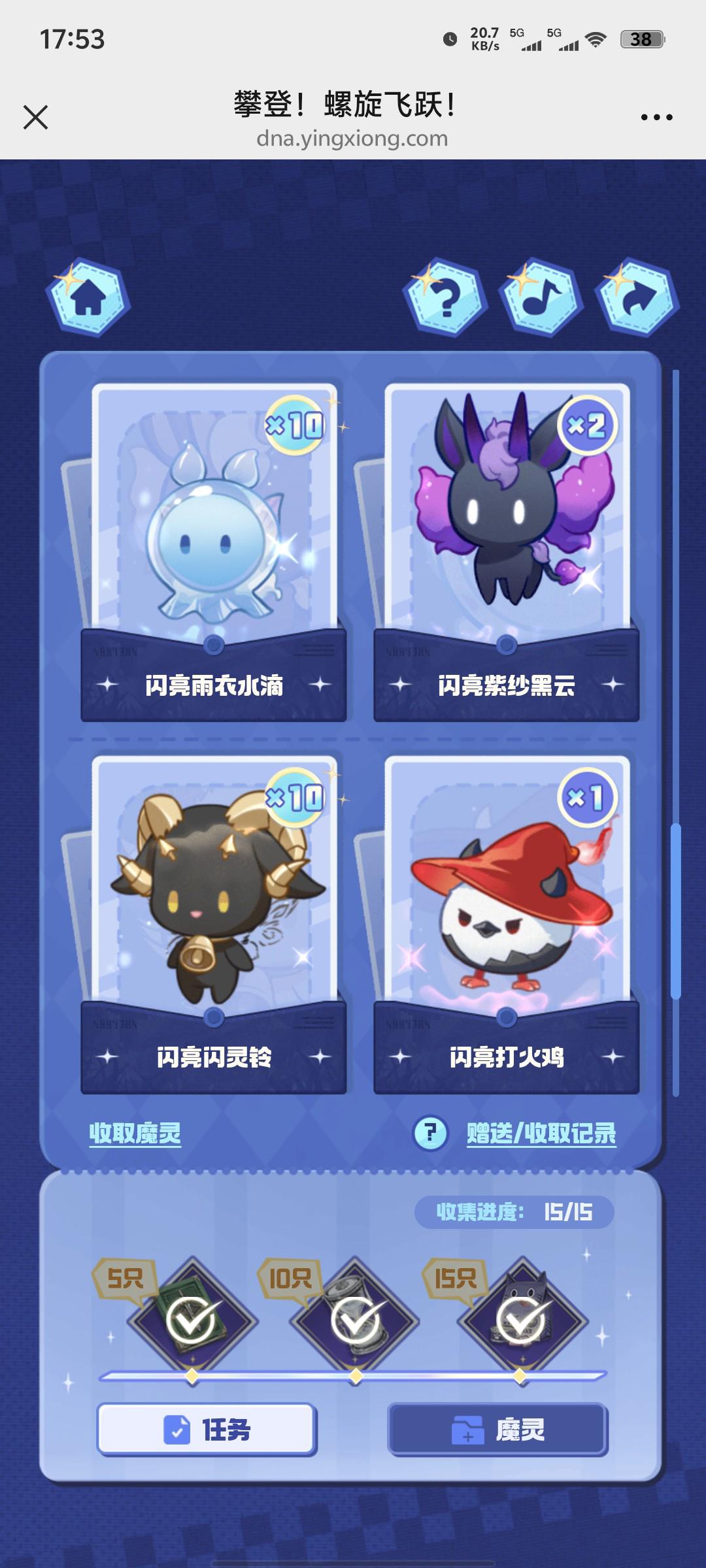Tap the help icon beside 赠送/收取记录
The image size is (706, 1568).
click(x=430, y=1132)
